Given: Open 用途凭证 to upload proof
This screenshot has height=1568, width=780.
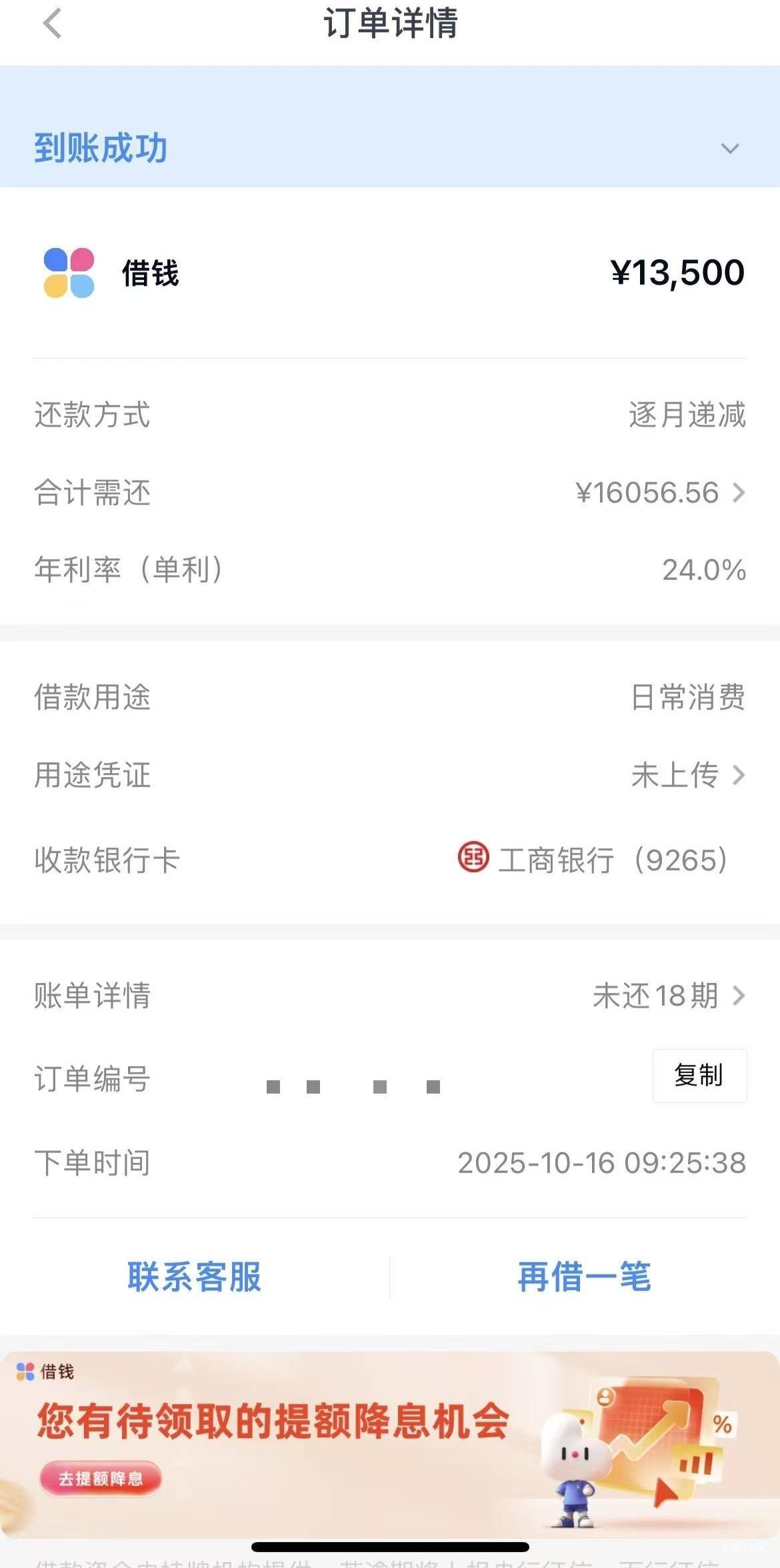Looking at the screenshot, I should coord(687,775).
